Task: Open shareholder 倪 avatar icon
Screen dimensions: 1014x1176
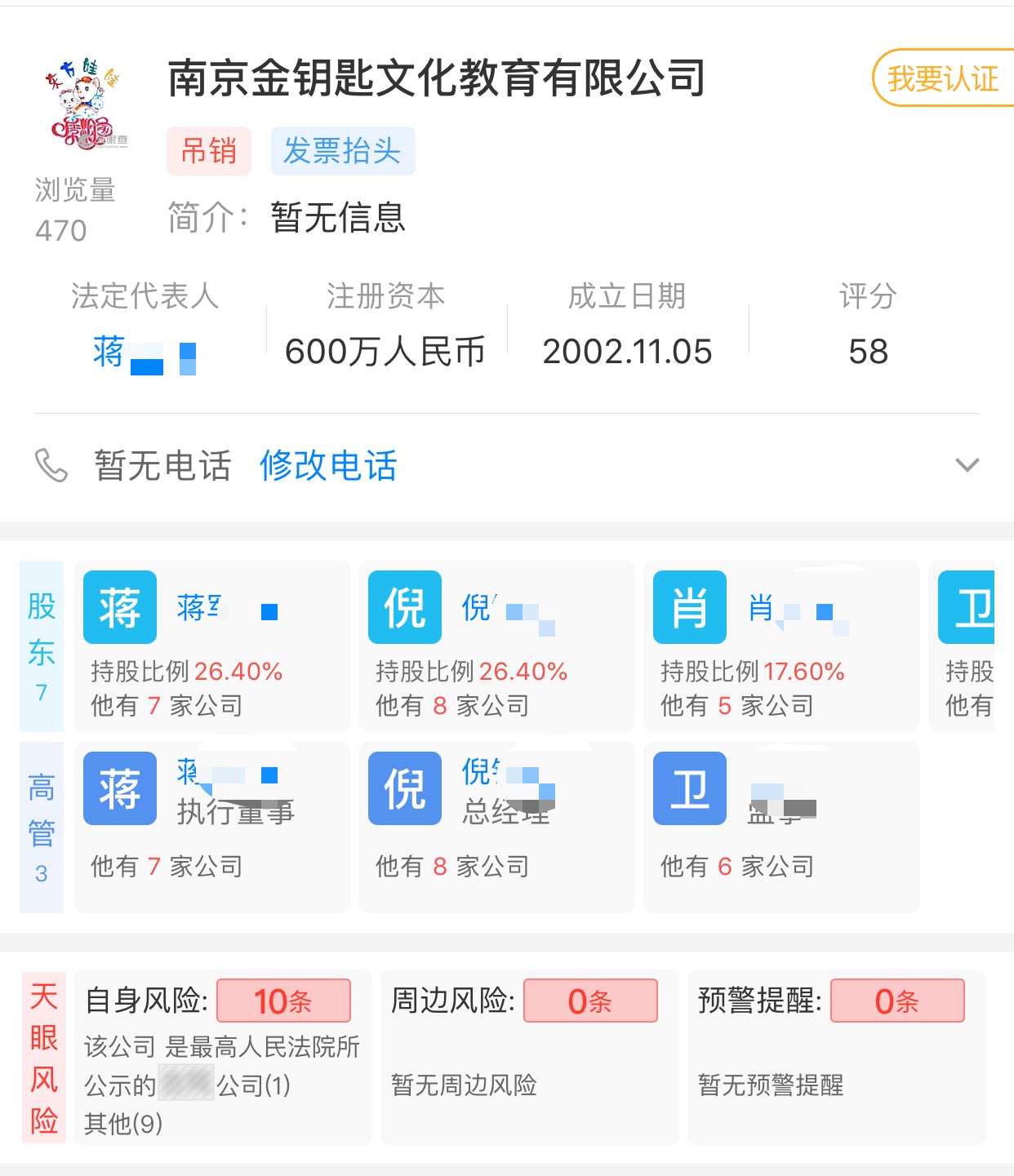Action: click(404, 607)
